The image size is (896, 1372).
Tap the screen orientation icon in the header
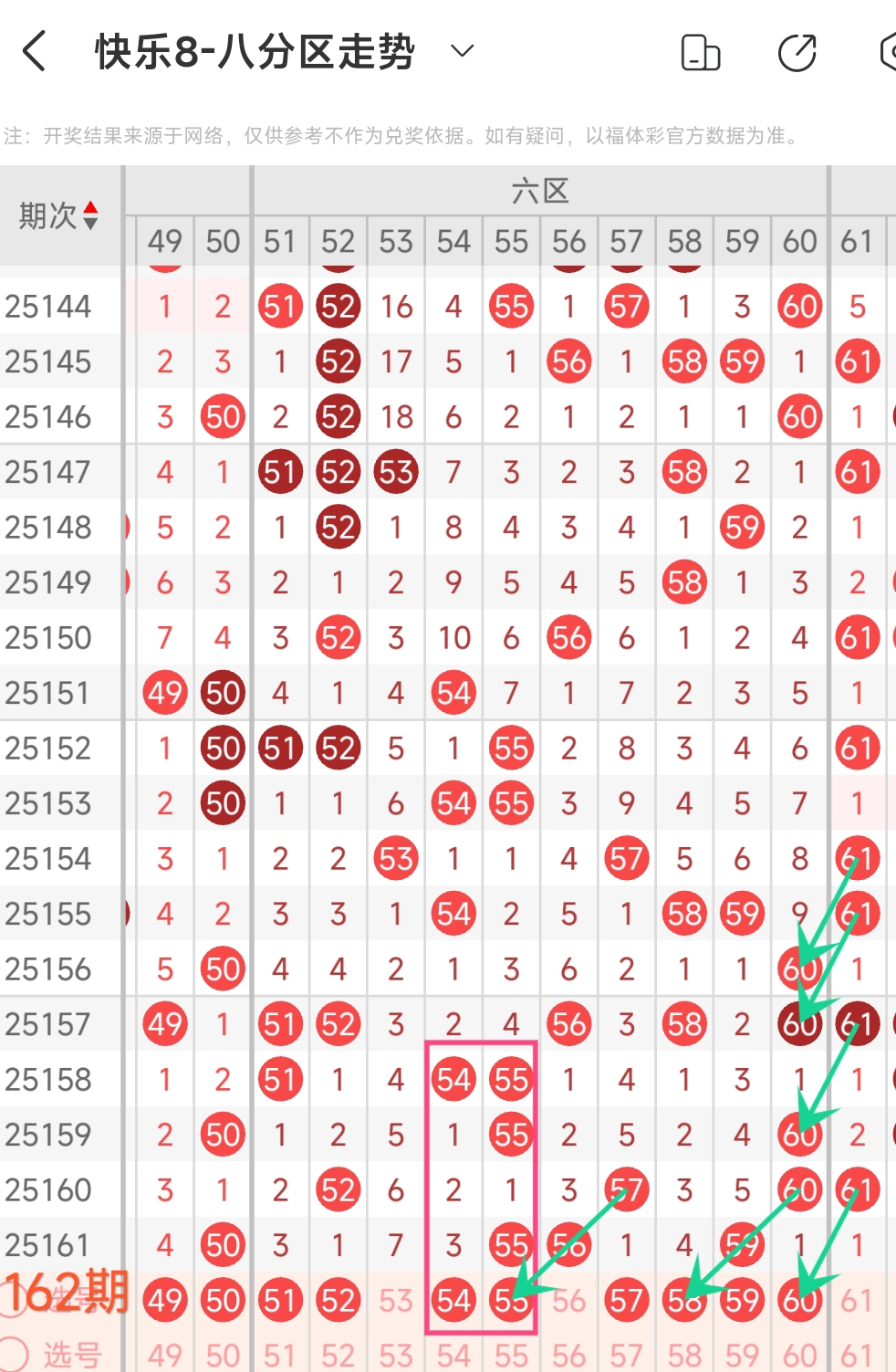[x=701, y=52]
